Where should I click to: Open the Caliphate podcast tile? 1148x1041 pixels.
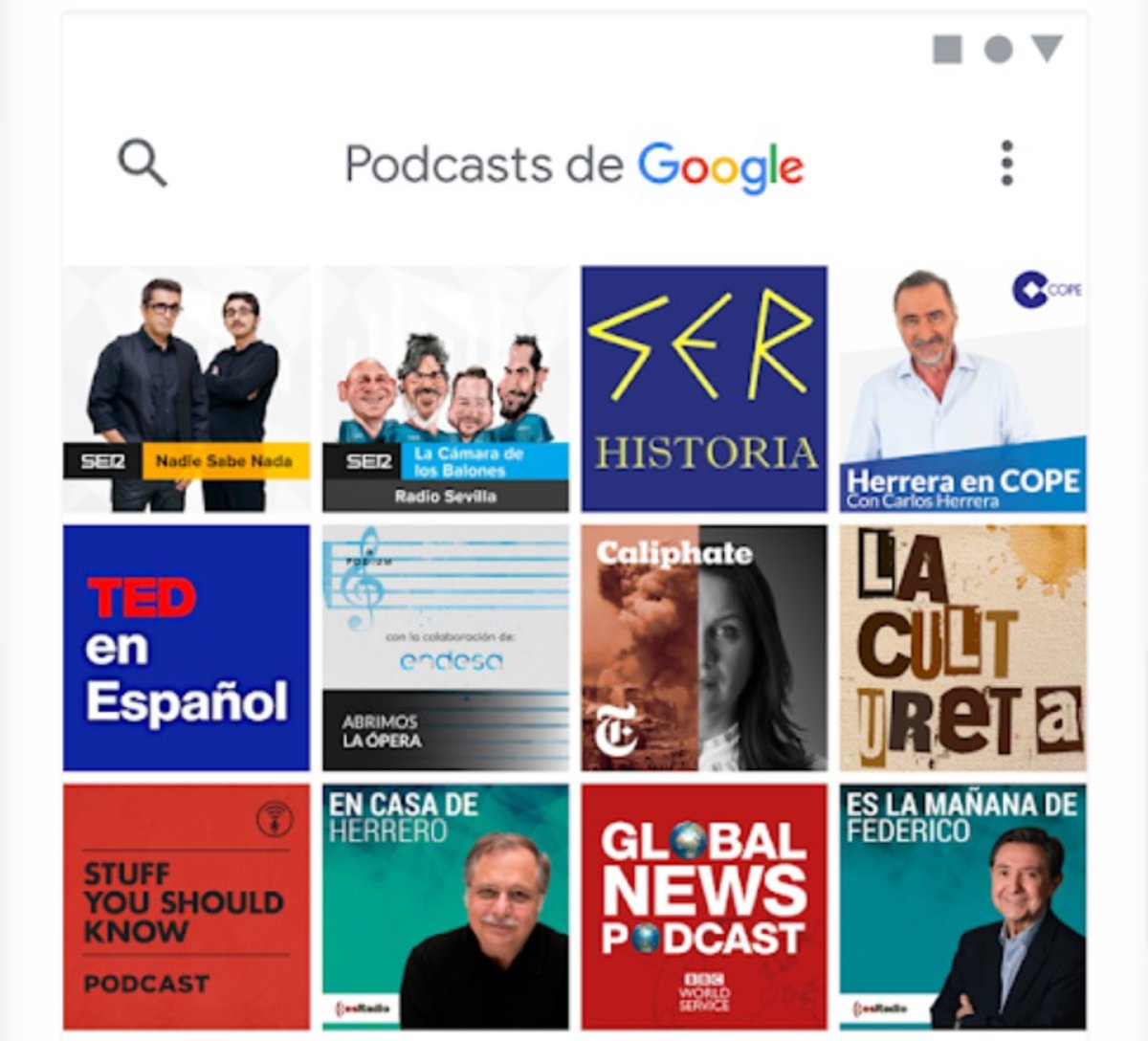point(704,648)
